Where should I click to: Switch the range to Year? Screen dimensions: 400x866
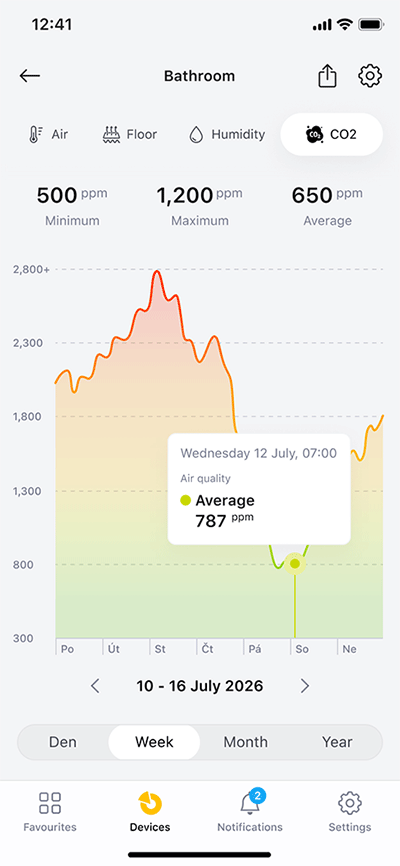click(x=337, y=742)
